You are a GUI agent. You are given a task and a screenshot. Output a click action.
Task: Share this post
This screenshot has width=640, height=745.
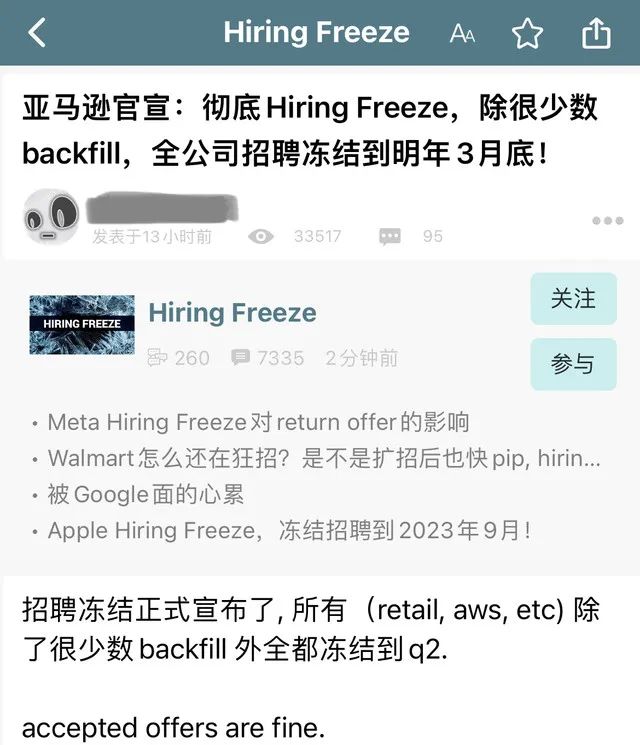[x=596, y=34]
